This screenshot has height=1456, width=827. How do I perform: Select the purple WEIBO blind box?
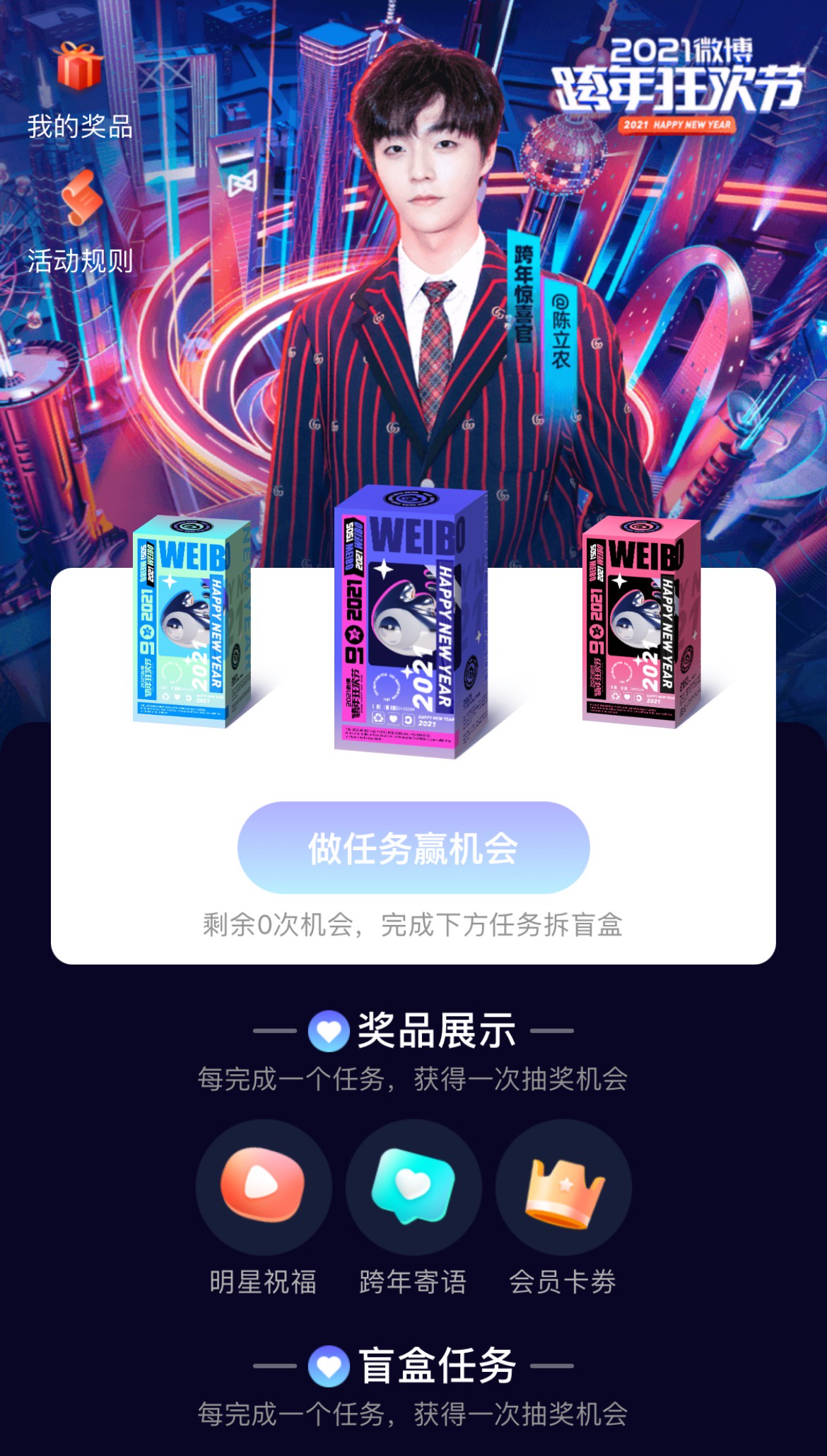click(411, 621)
